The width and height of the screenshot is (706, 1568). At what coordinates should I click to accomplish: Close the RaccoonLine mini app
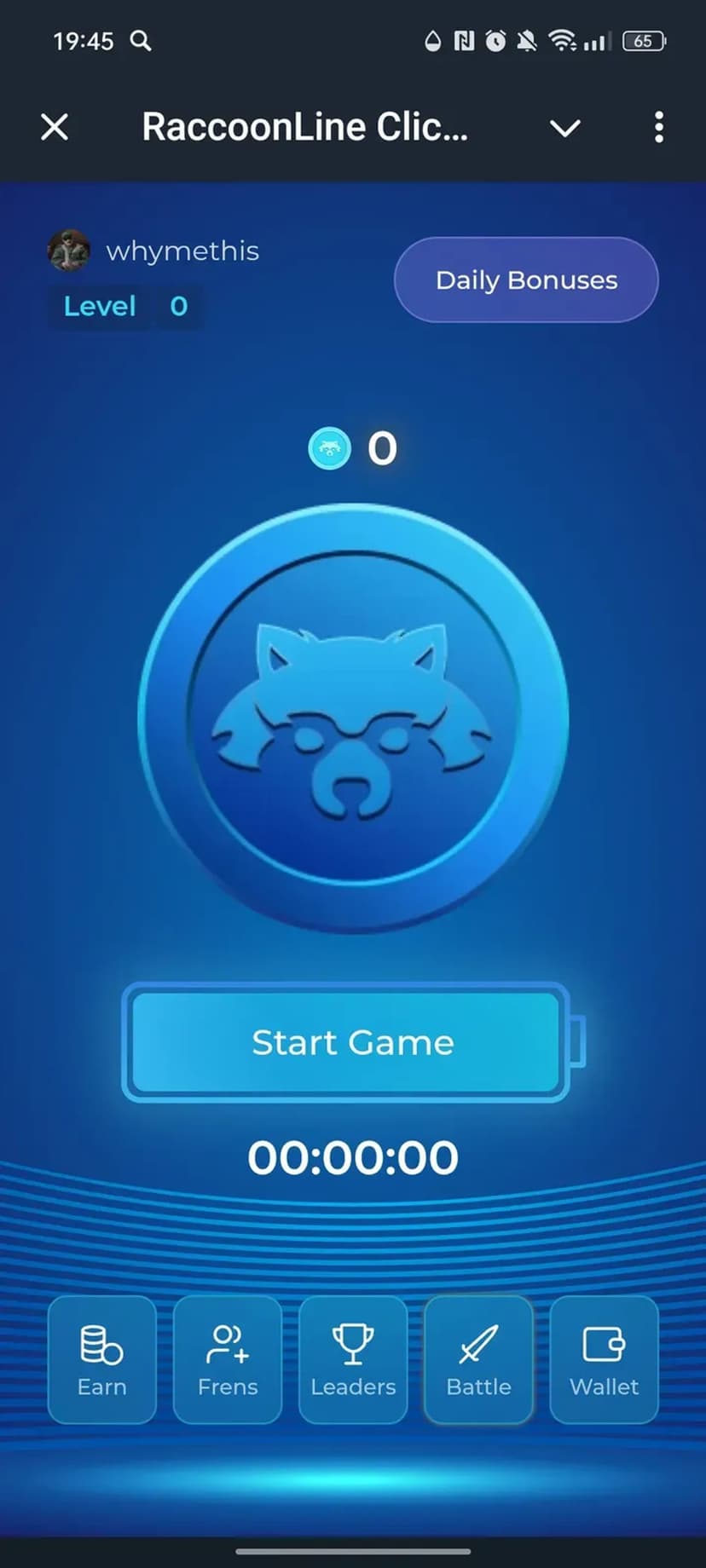(x=55, y=128)
